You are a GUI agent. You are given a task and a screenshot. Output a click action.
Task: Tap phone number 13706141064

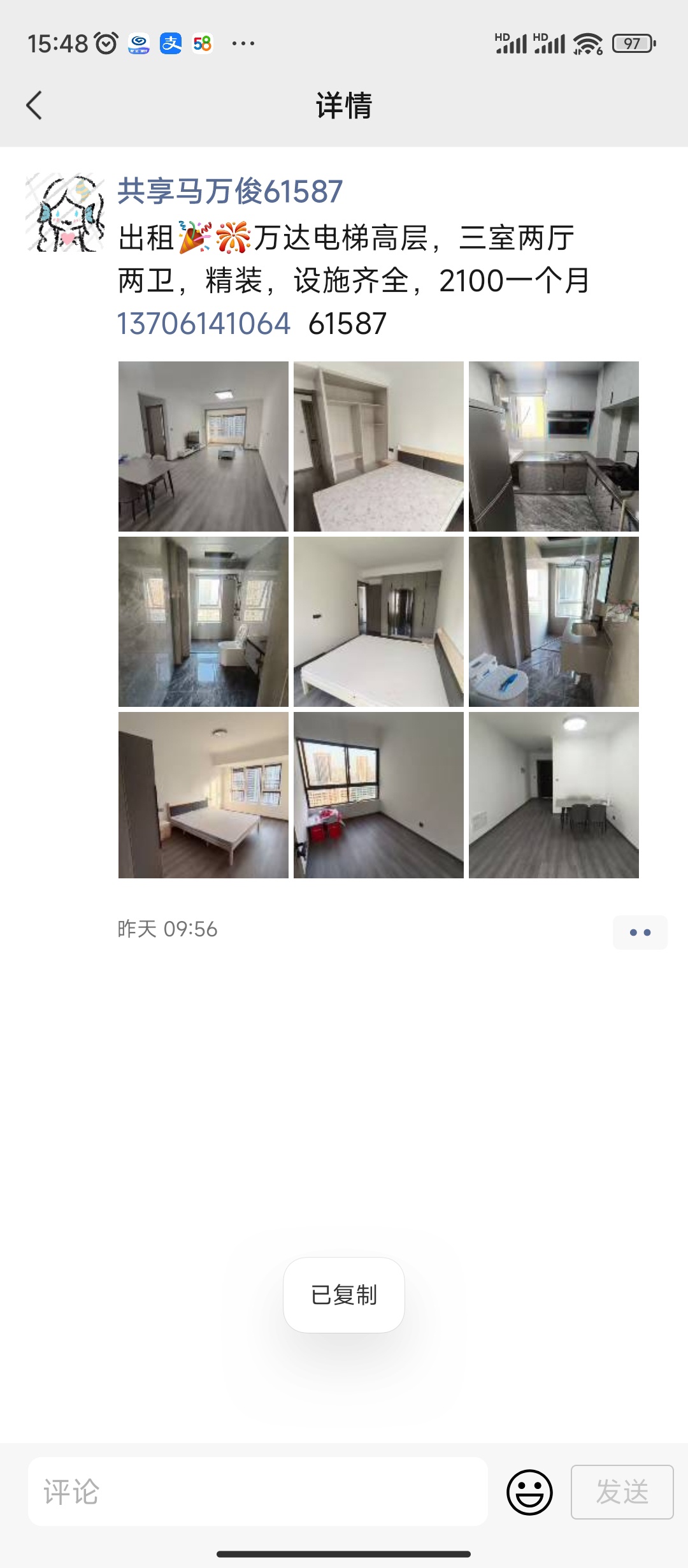204,323
